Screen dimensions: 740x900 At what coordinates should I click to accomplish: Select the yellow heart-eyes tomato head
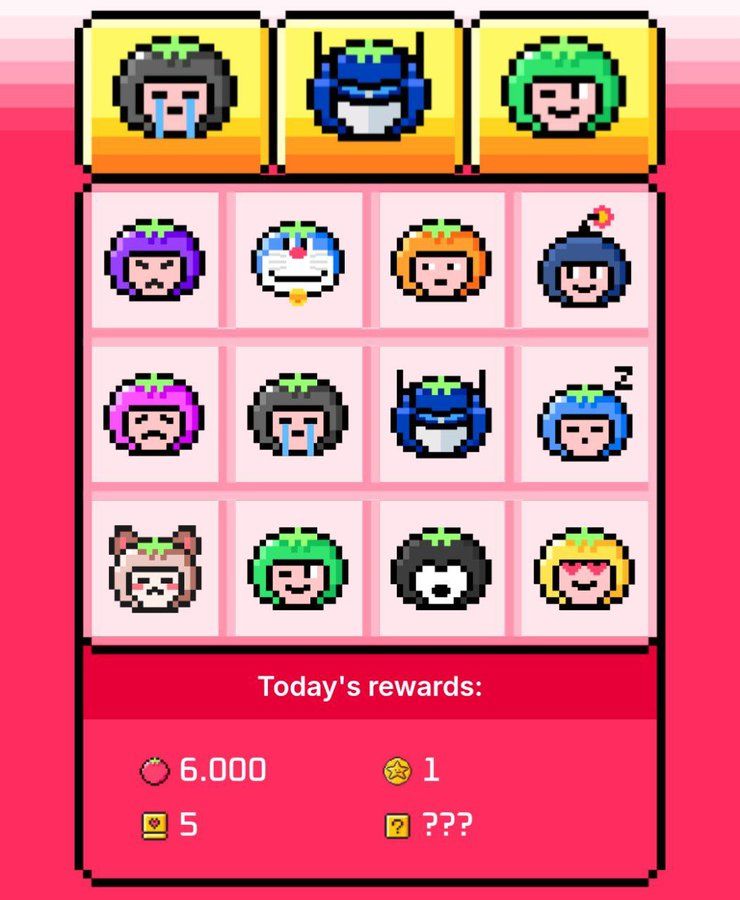[585, 569]
